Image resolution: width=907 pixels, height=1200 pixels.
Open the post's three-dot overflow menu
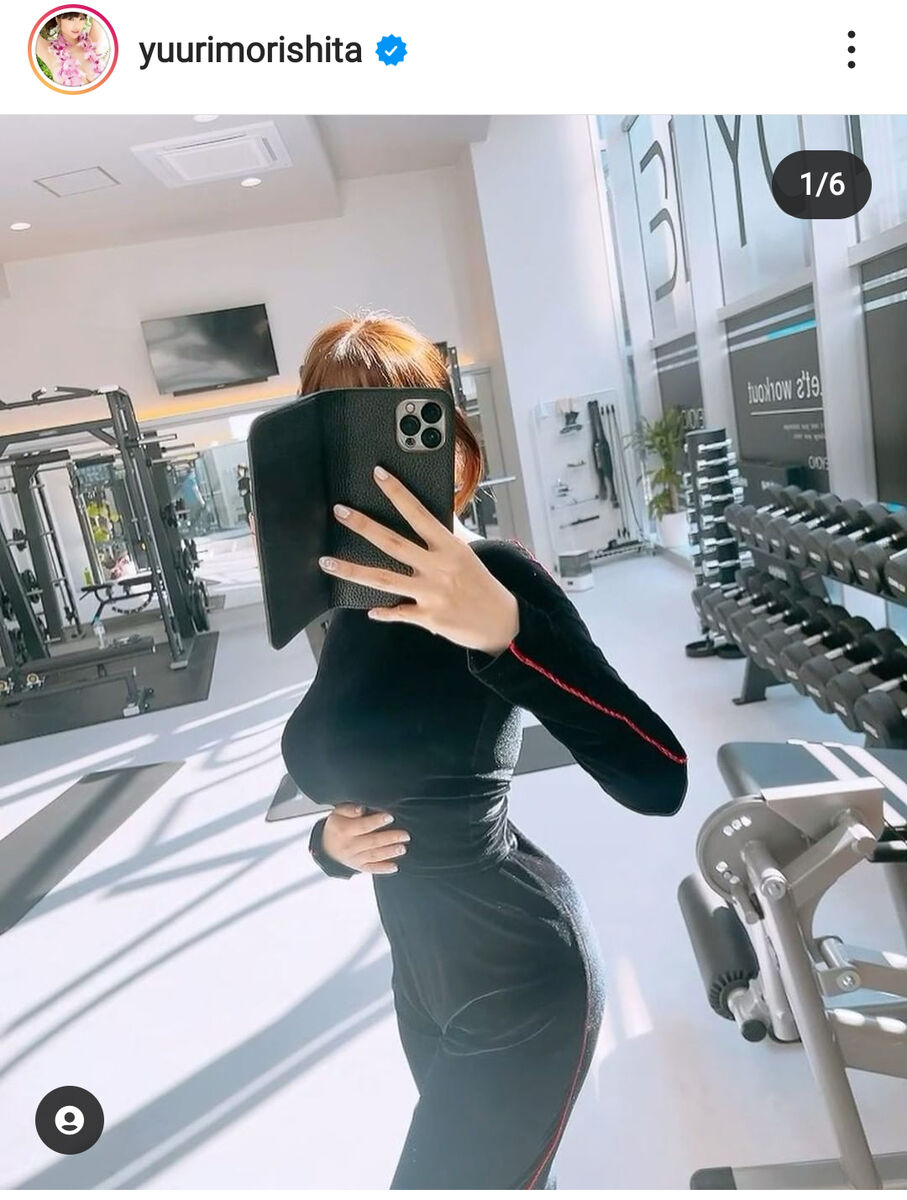[x=850, y=50]
